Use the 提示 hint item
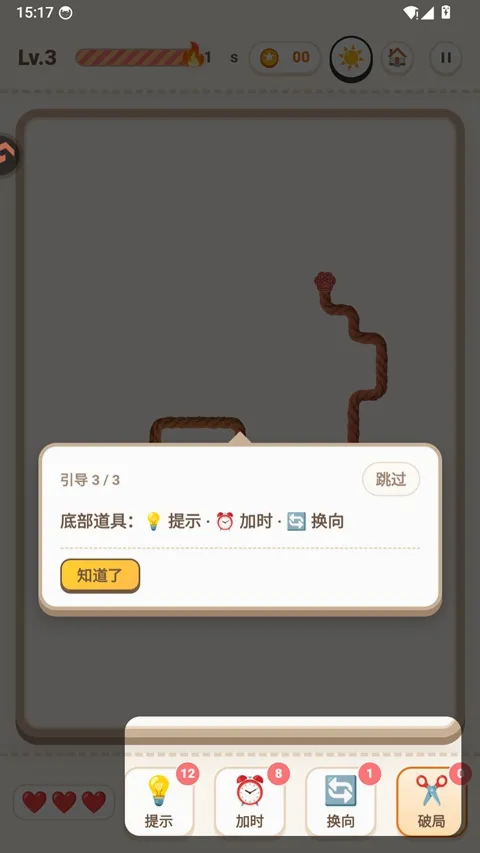This screenshot has width=480, height=853. pos(159,801)
